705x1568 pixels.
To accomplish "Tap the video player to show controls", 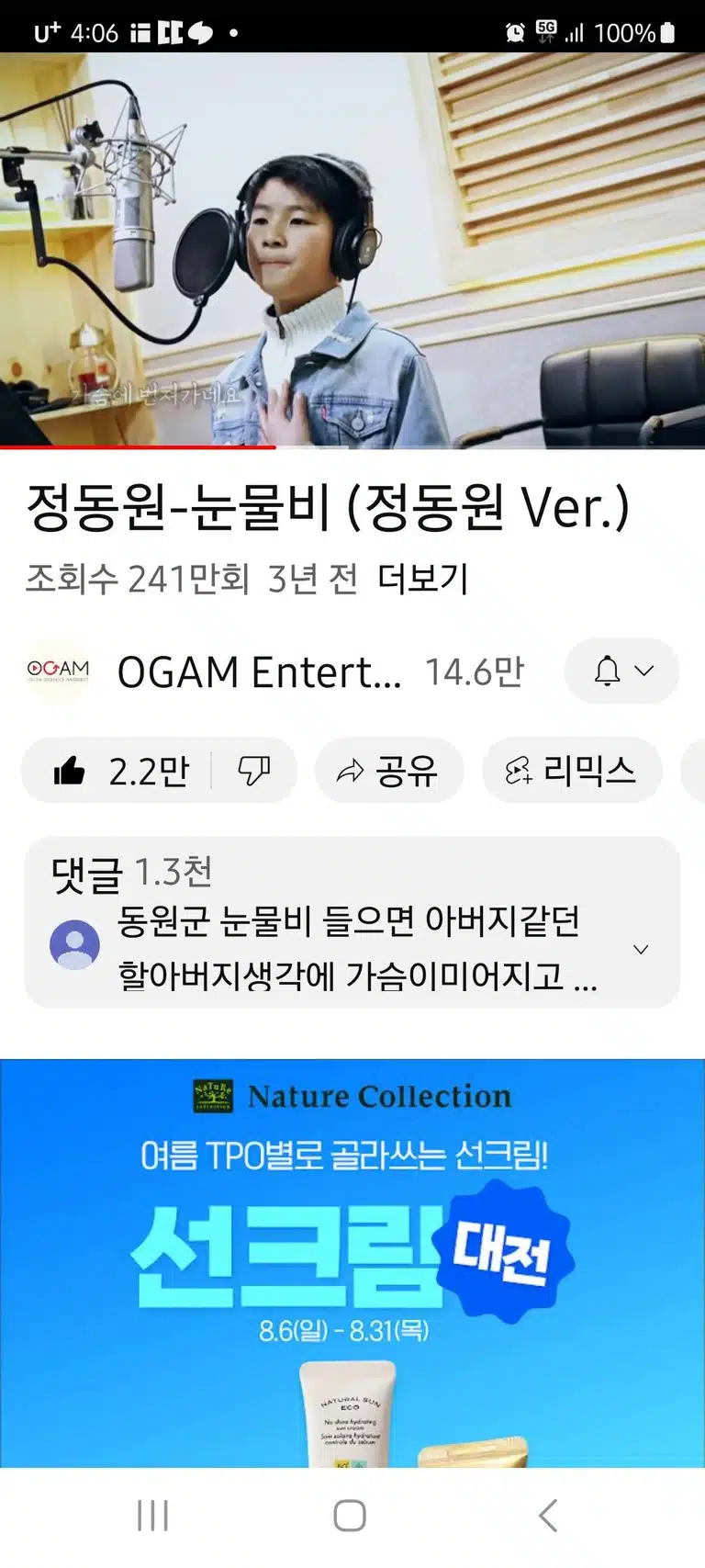I will pyautogui.click(x=352, y=250).
